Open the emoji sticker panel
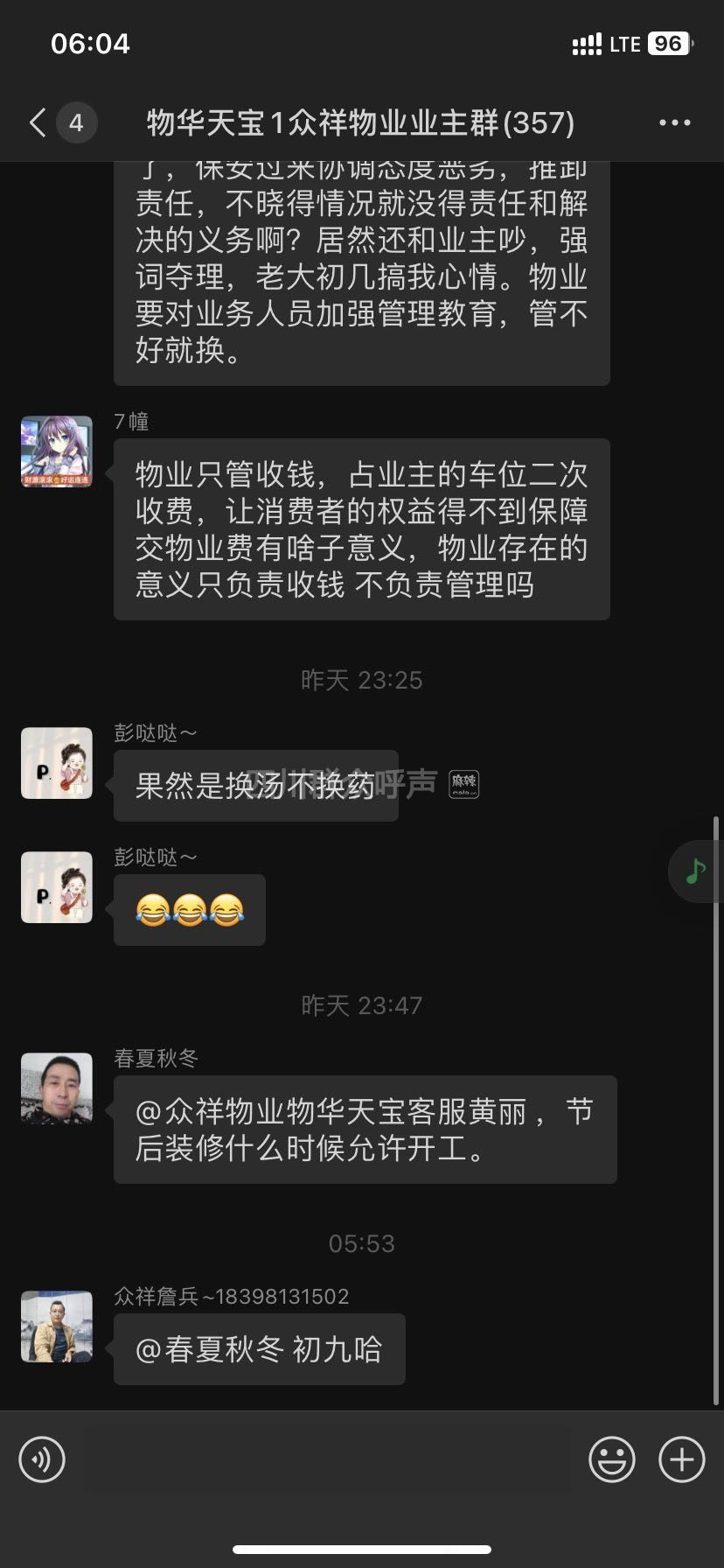The height and width of the screenshot is (1568, 724). click(611, 1459)
